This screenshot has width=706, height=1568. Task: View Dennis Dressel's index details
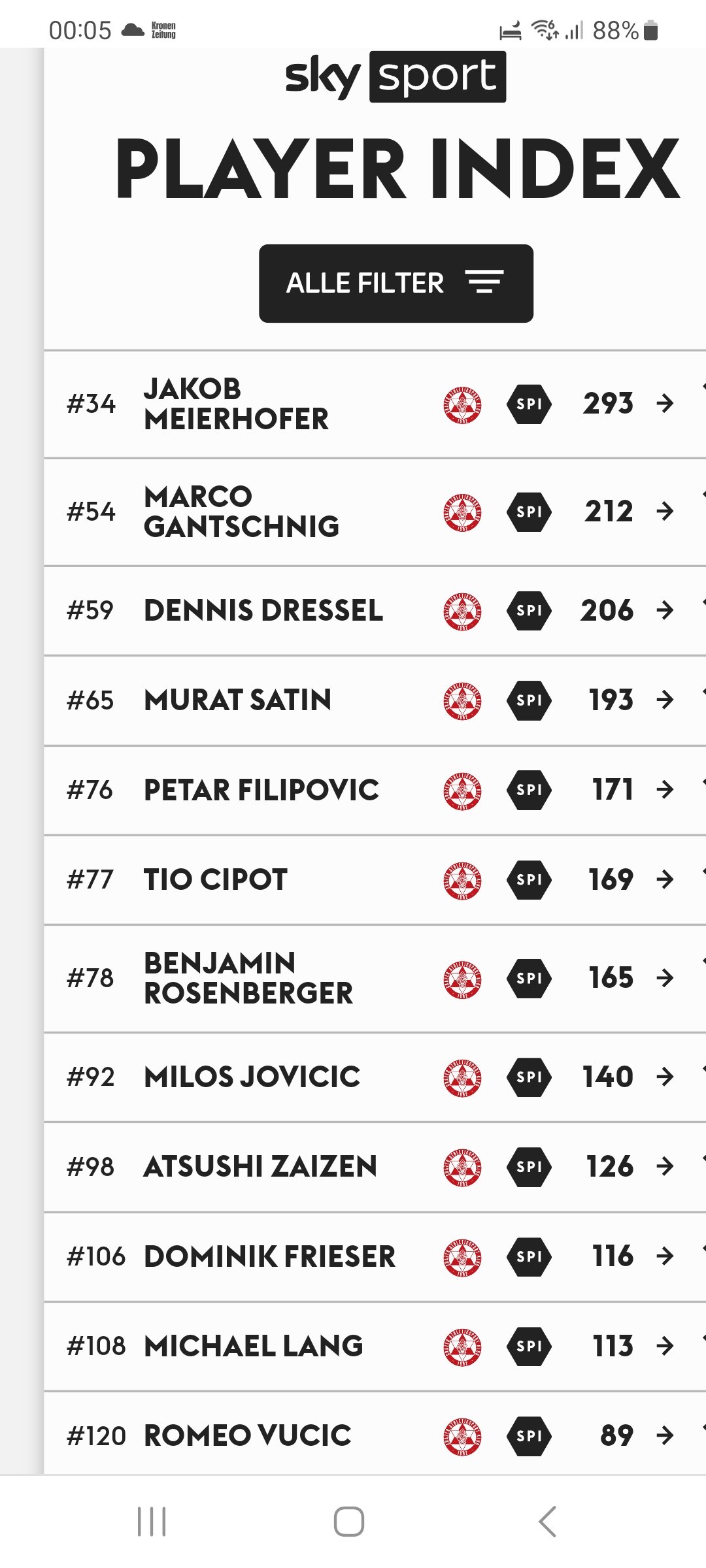(375, 611)
